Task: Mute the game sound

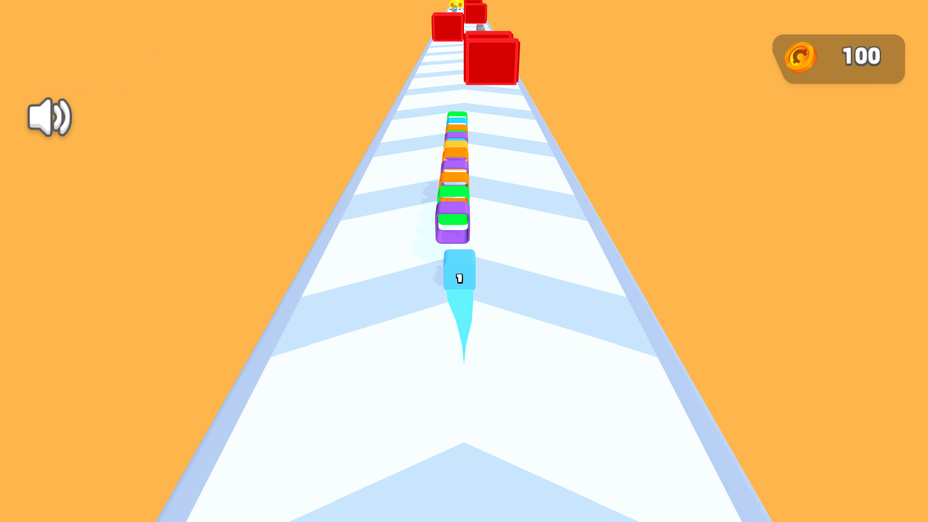Action: [x=49, y=117]
